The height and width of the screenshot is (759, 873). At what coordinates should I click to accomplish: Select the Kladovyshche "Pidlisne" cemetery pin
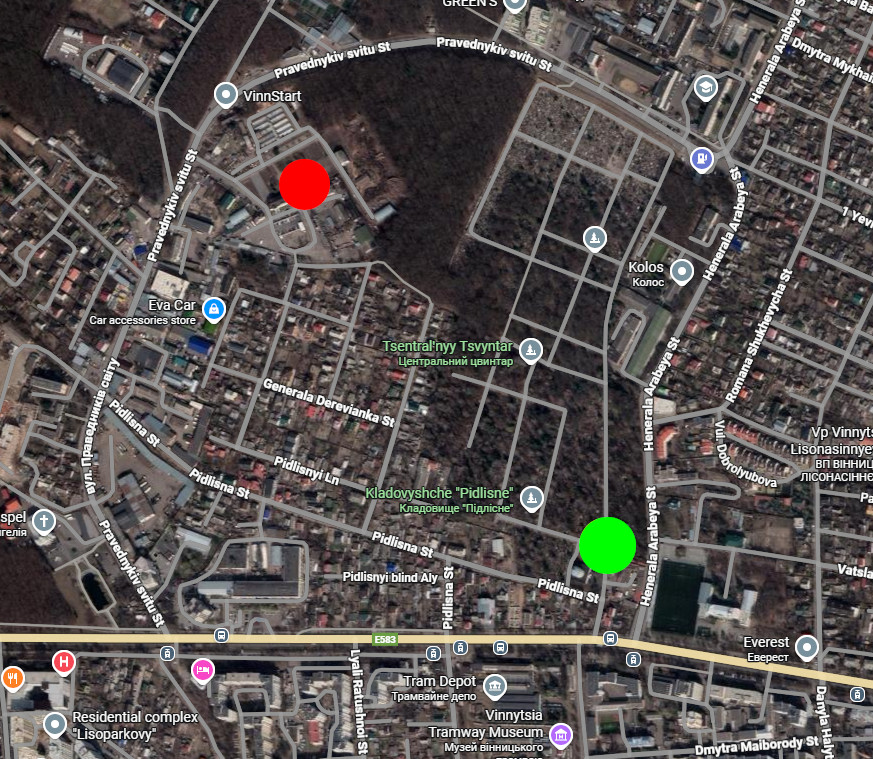click(532, 496)
